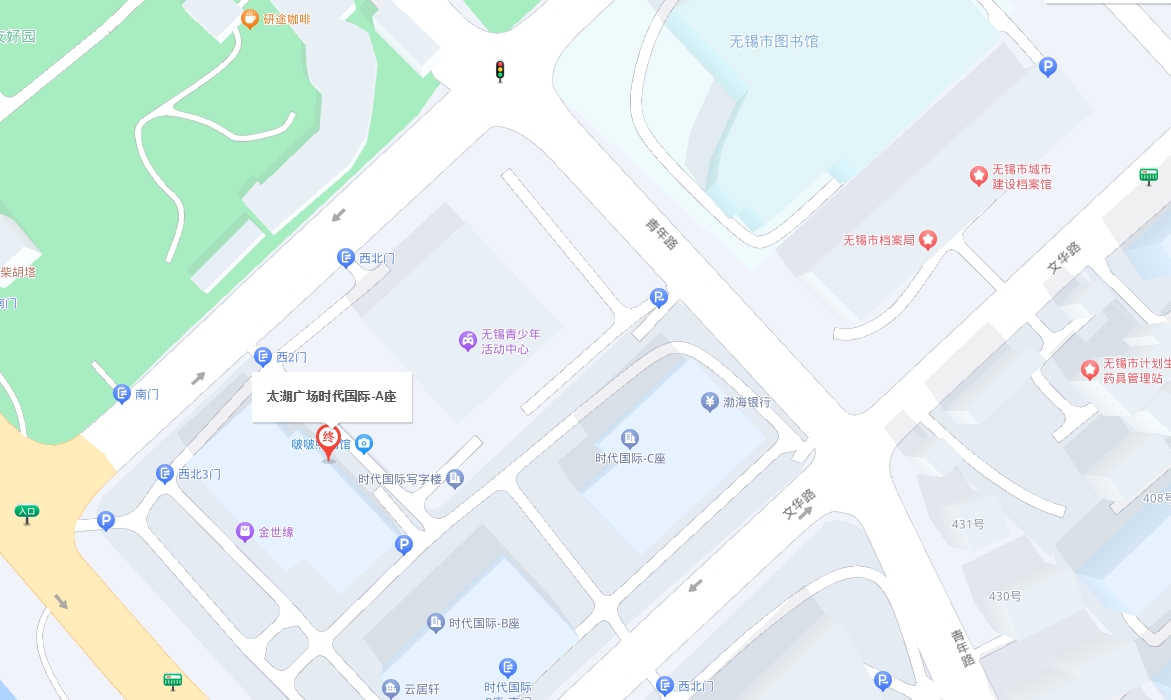The height and width of the screenshot is (700, 1171).
Task: Tap the 西北门 gate marker near the park
Action: click(x=346, y=258)
